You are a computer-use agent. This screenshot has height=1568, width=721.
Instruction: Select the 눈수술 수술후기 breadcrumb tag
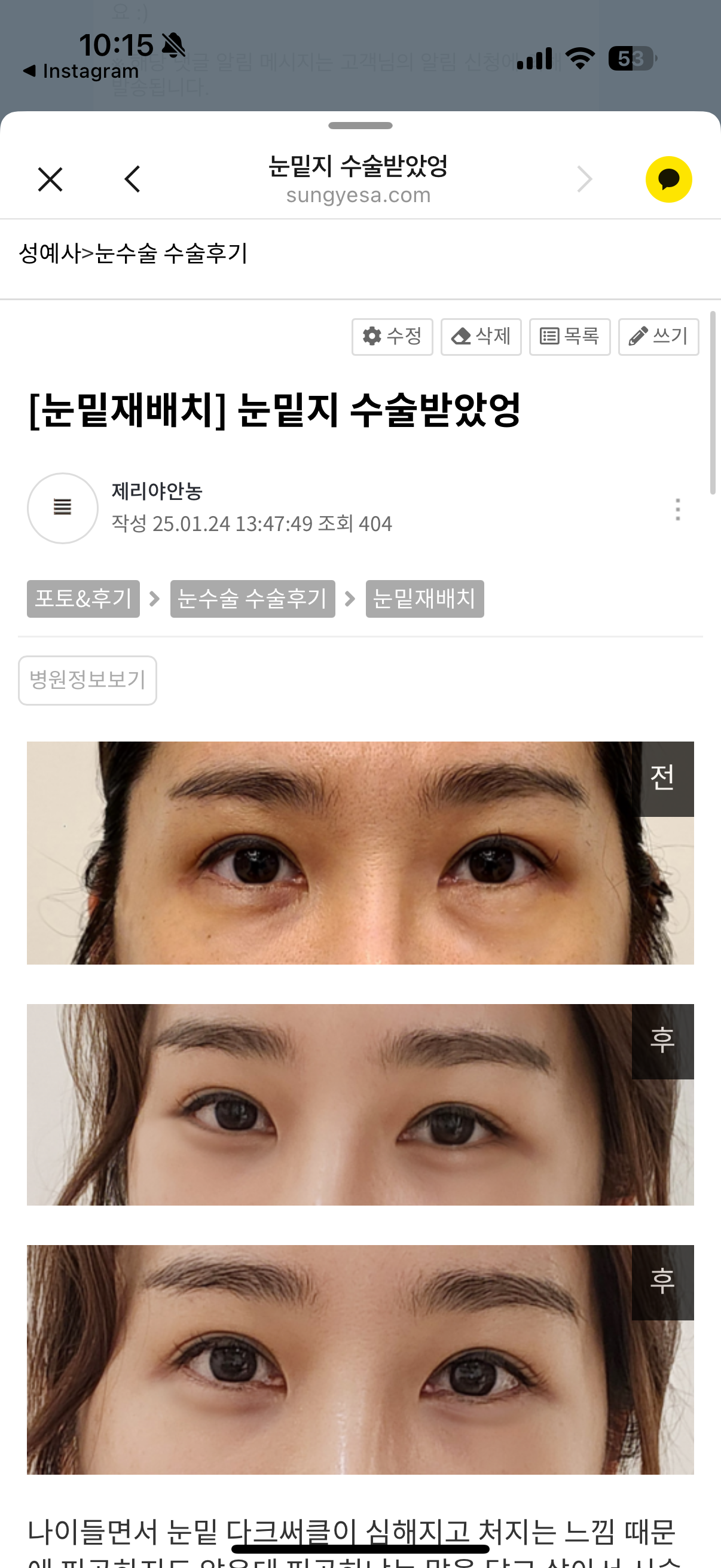[x=252, y=599]
